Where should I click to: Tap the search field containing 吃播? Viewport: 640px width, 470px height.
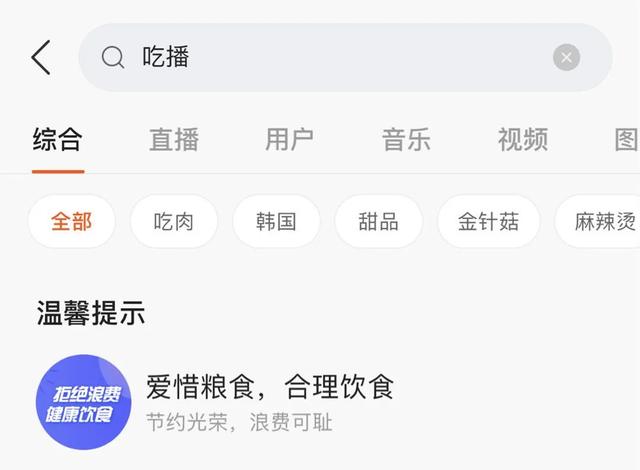(330, 58)
